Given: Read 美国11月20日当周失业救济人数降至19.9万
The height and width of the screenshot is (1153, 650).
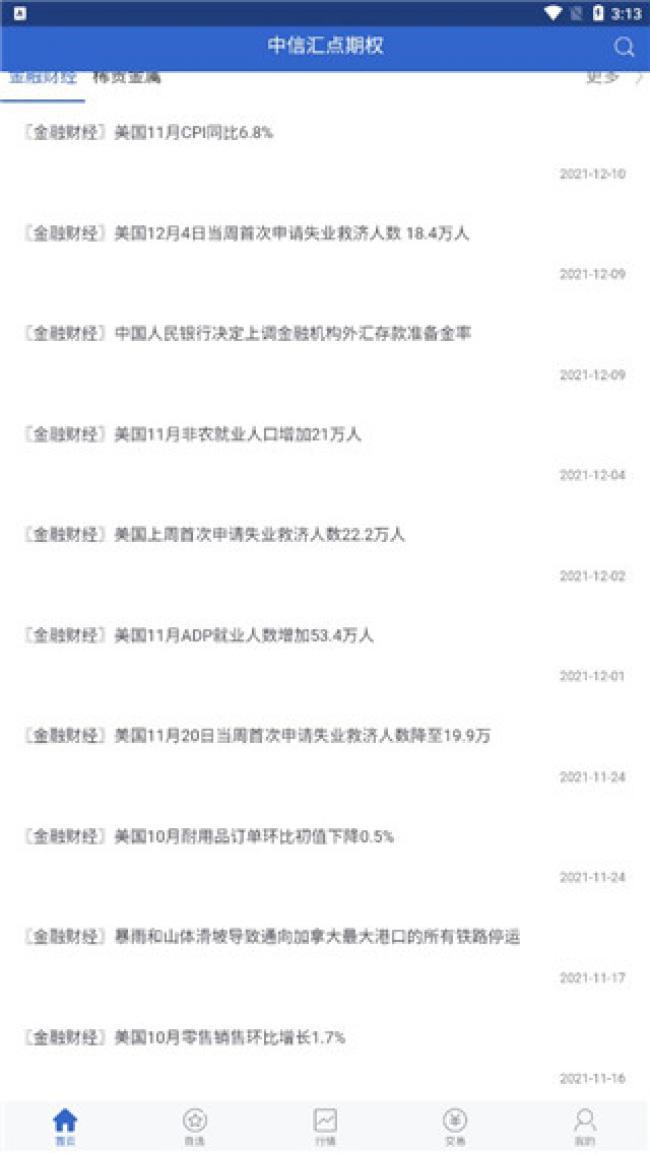Looking at the screenshot, I should point(325,755).
